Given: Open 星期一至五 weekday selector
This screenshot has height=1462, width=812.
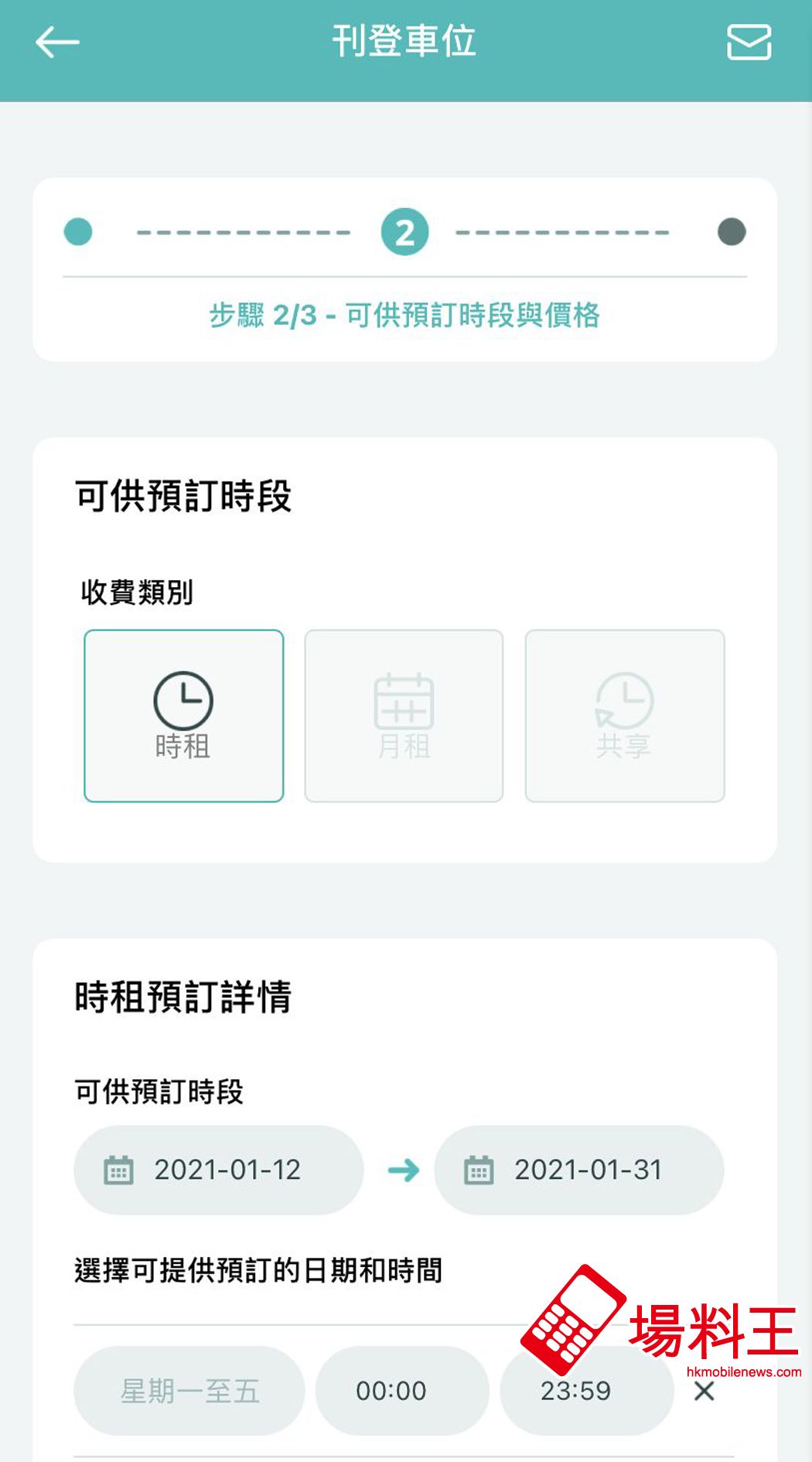Looking at the screenshot, I should pos(189,1391).
